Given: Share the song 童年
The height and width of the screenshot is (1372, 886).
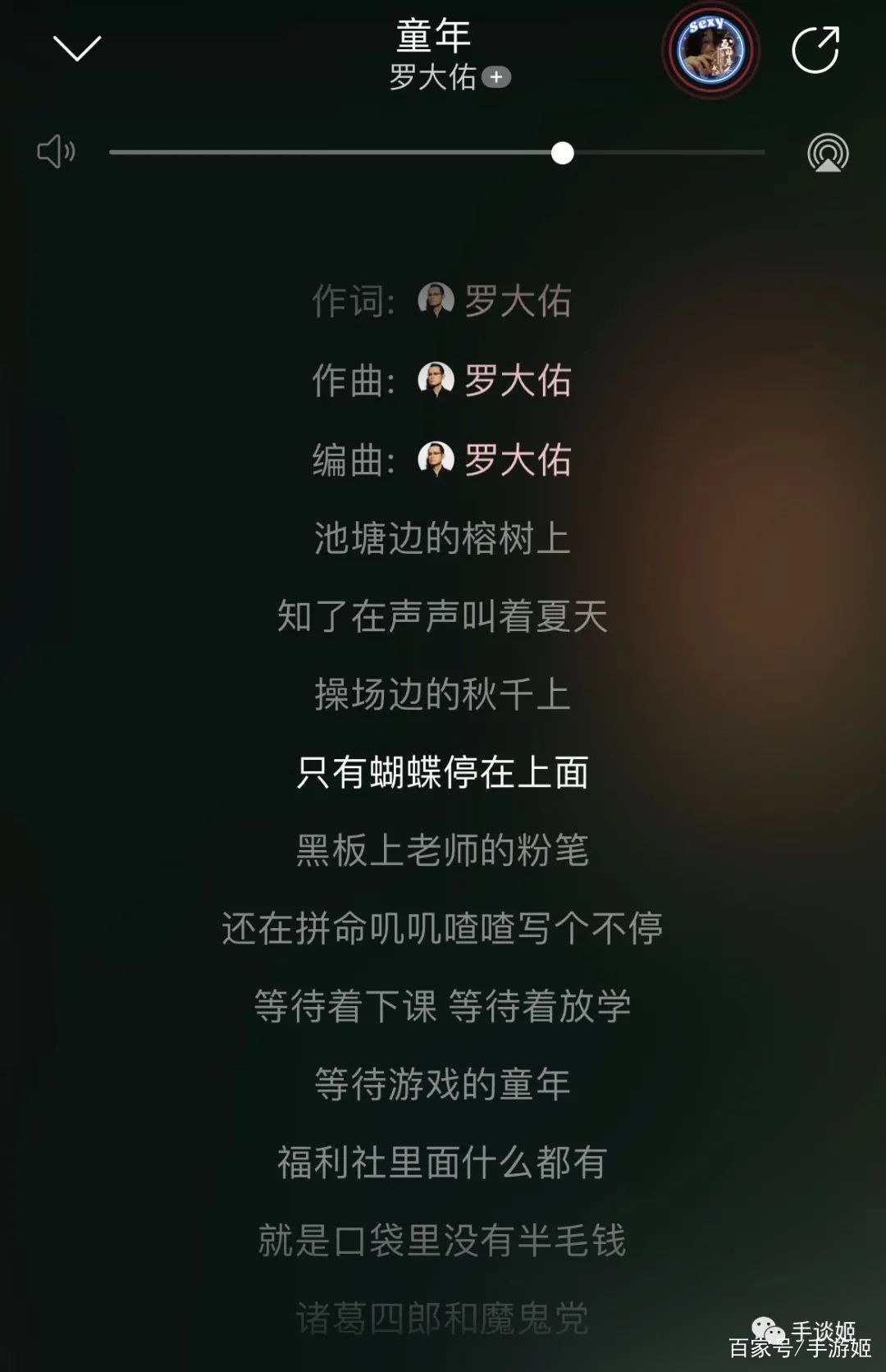Looking at the screenshot, I should (x=815, y=50).
